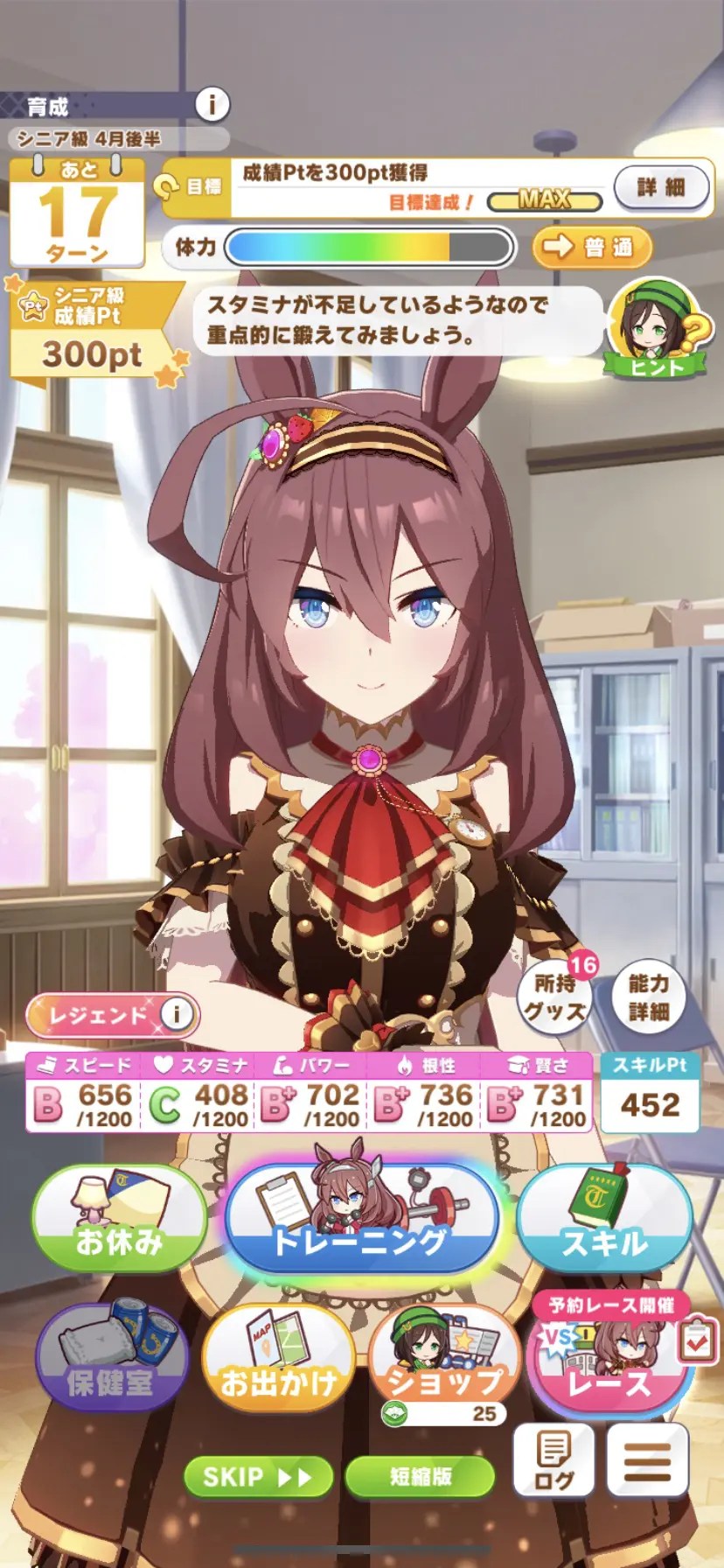Screen dimensions: 724x1568
Task: Open the reserved race clipboard icon
Action: tap(698, 1341)
